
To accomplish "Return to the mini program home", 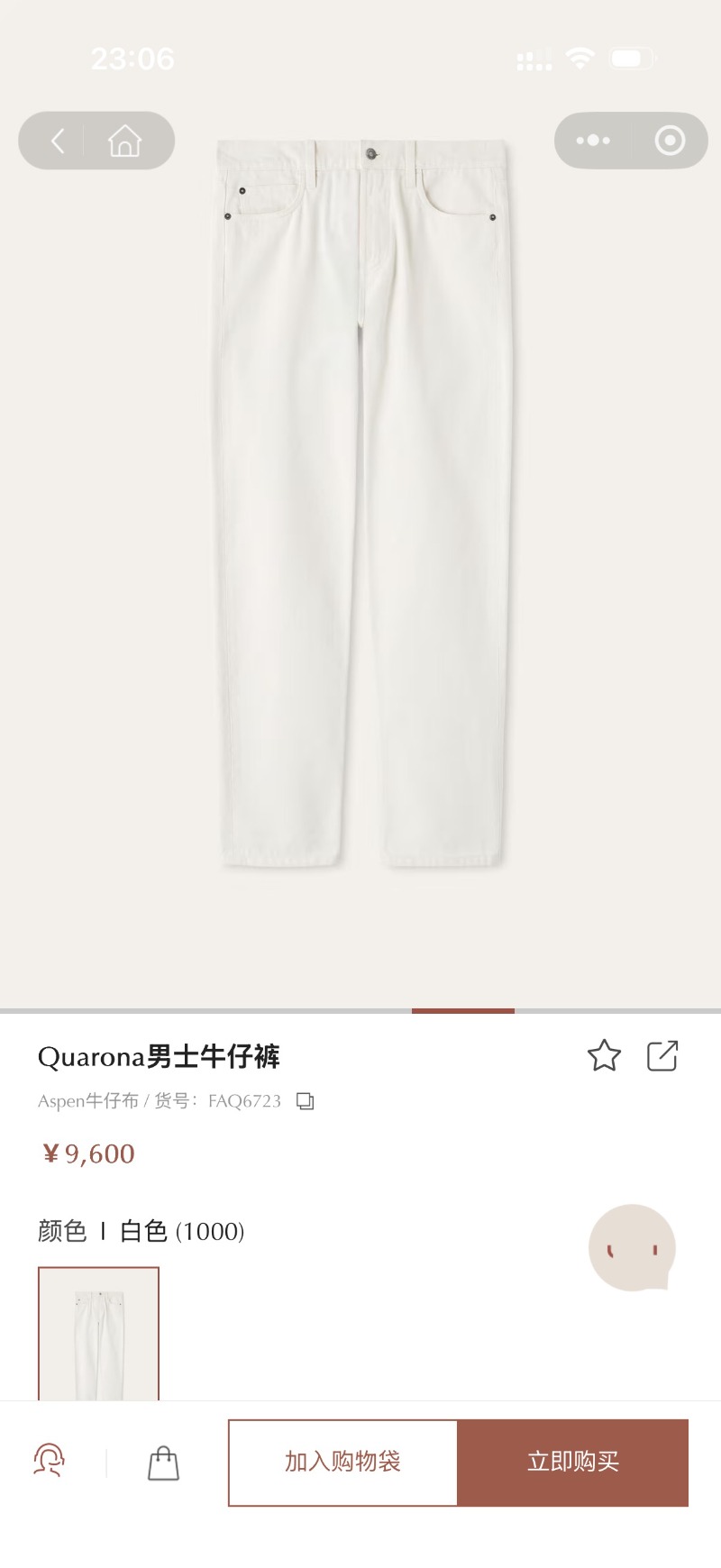I will pos(124,141).
